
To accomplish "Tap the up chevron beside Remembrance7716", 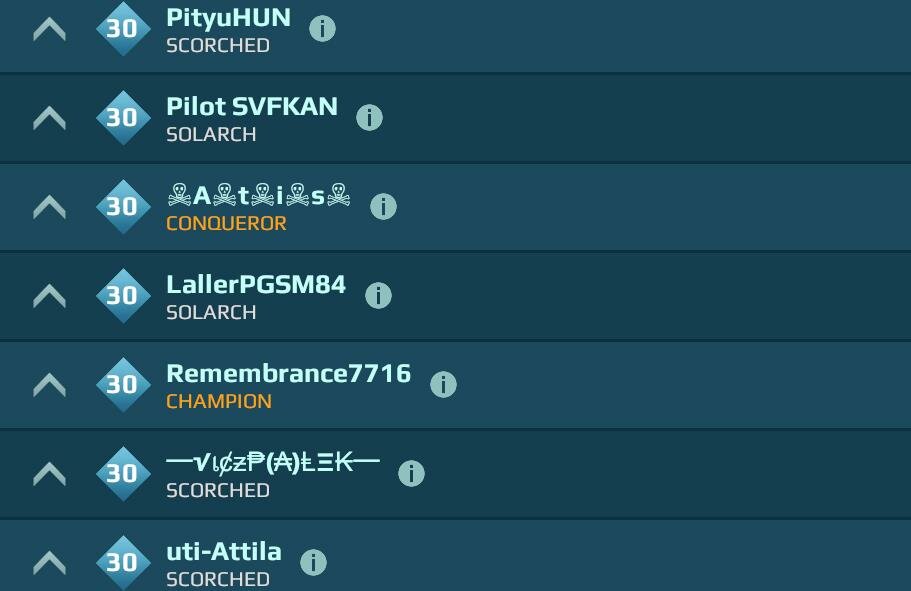I will [x=49, y=385].
